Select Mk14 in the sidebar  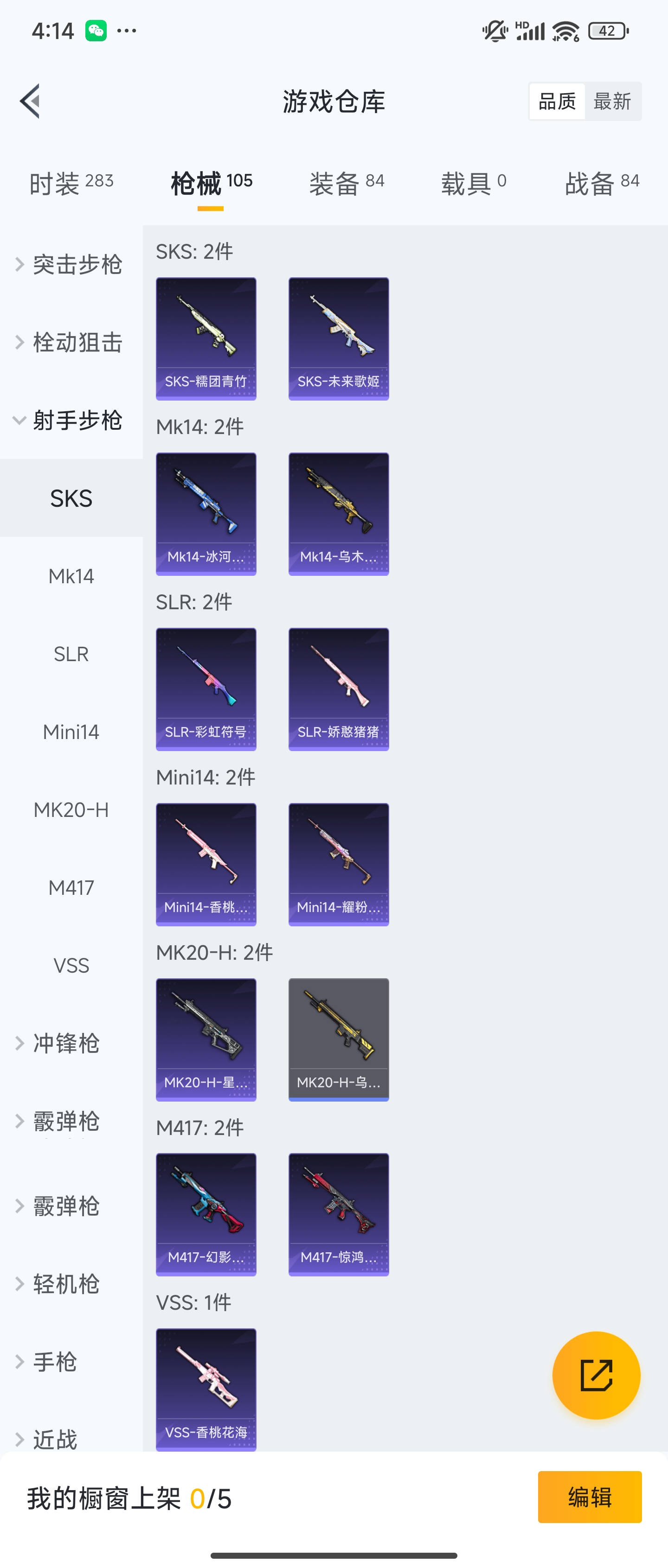pos(71,576)
